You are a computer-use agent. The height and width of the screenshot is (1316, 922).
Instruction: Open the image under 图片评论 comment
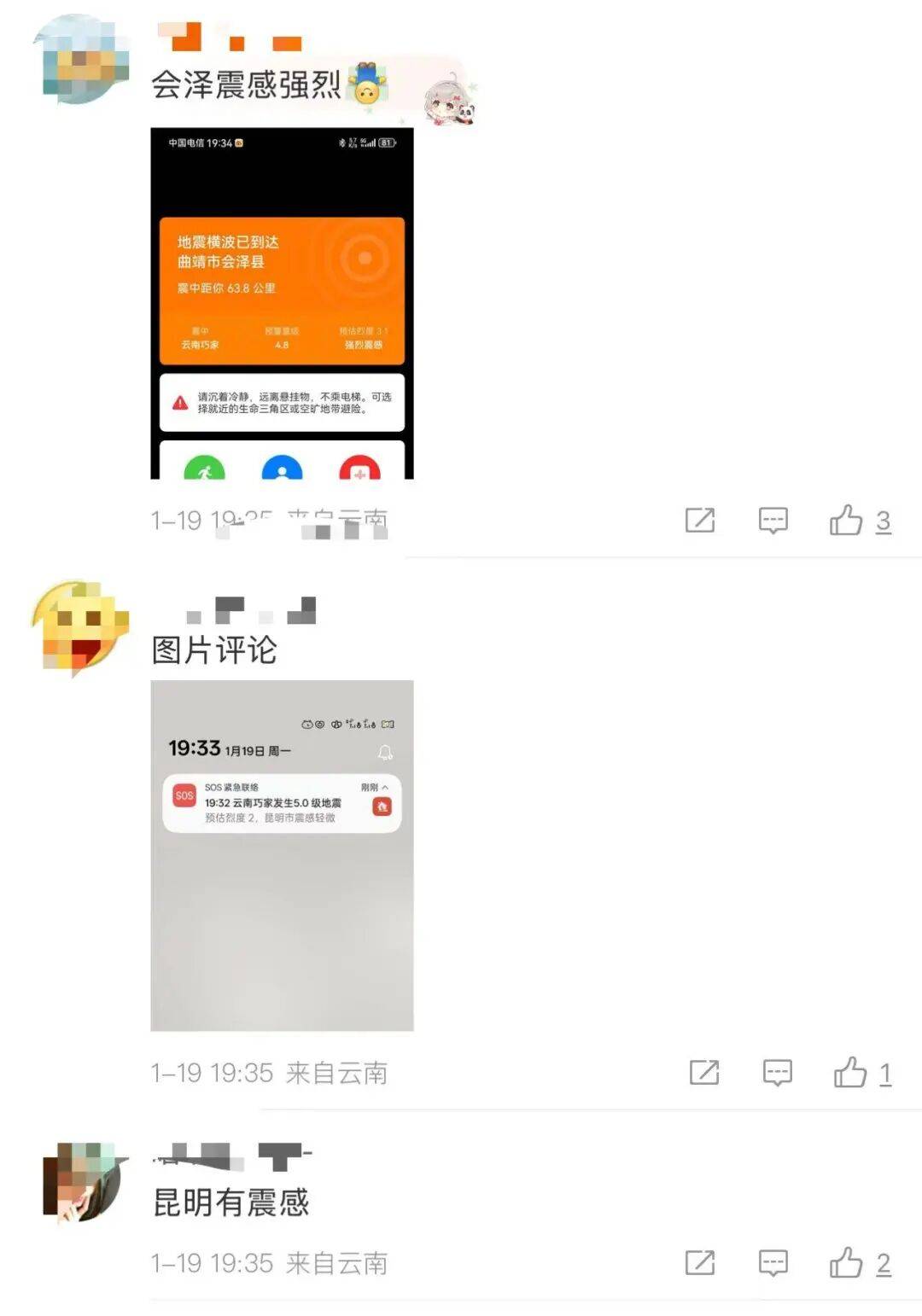282,855
